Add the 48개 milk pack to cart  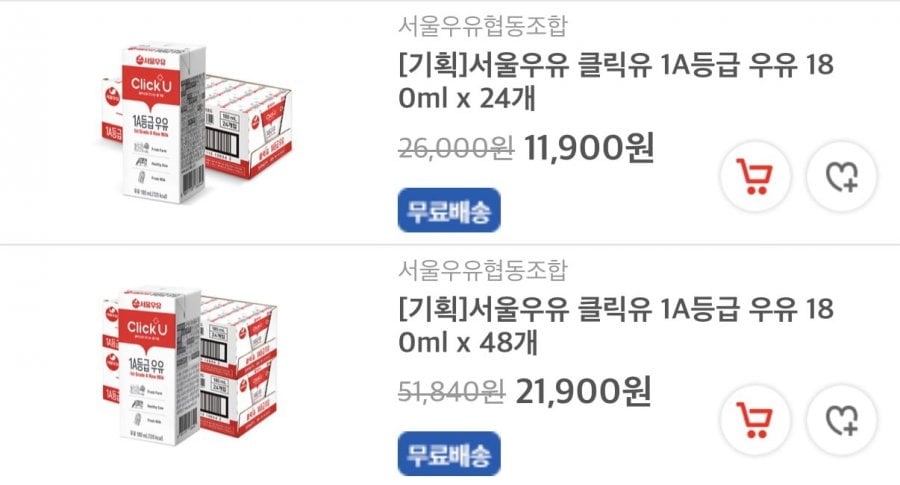[x=755, y=420]
